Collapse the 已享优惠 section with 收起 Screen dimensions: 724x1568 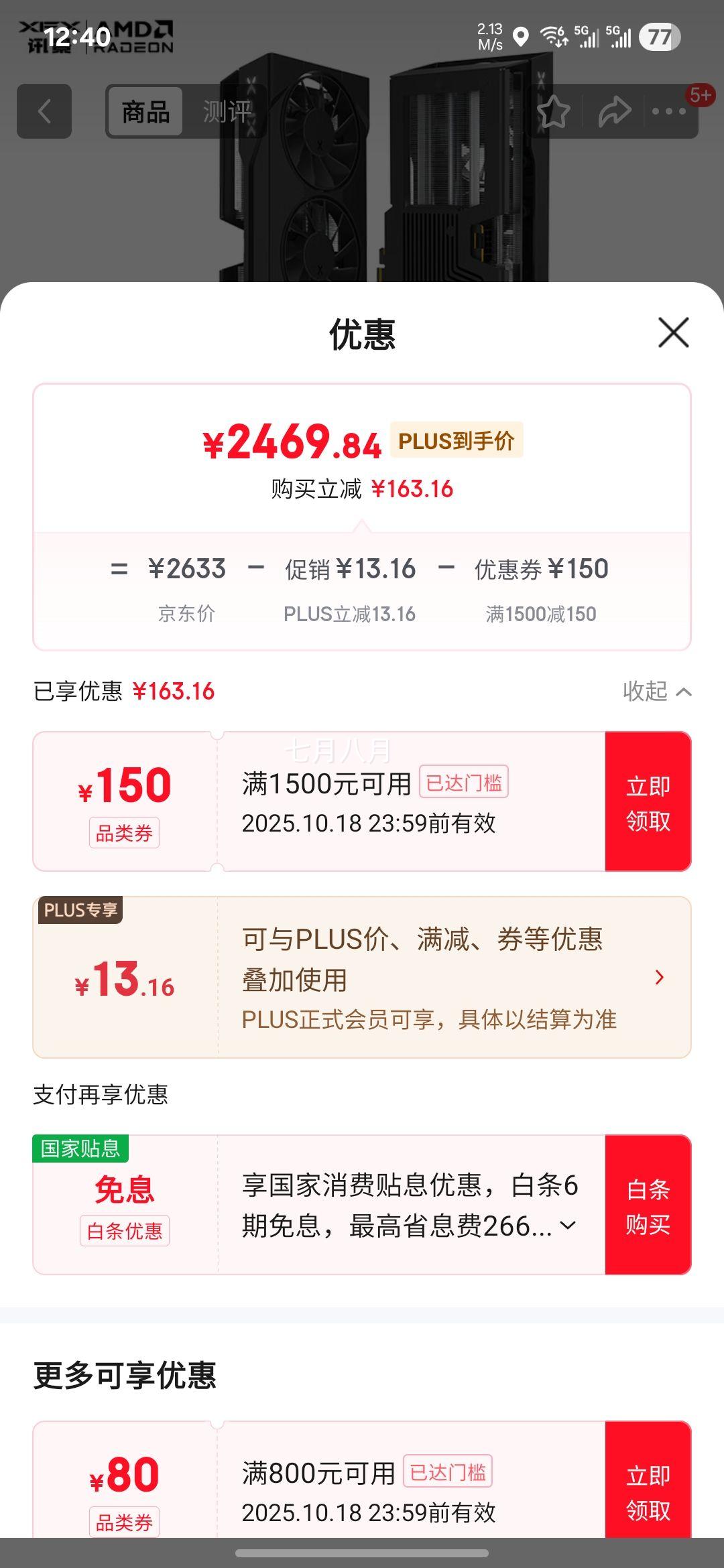[656, 691]
